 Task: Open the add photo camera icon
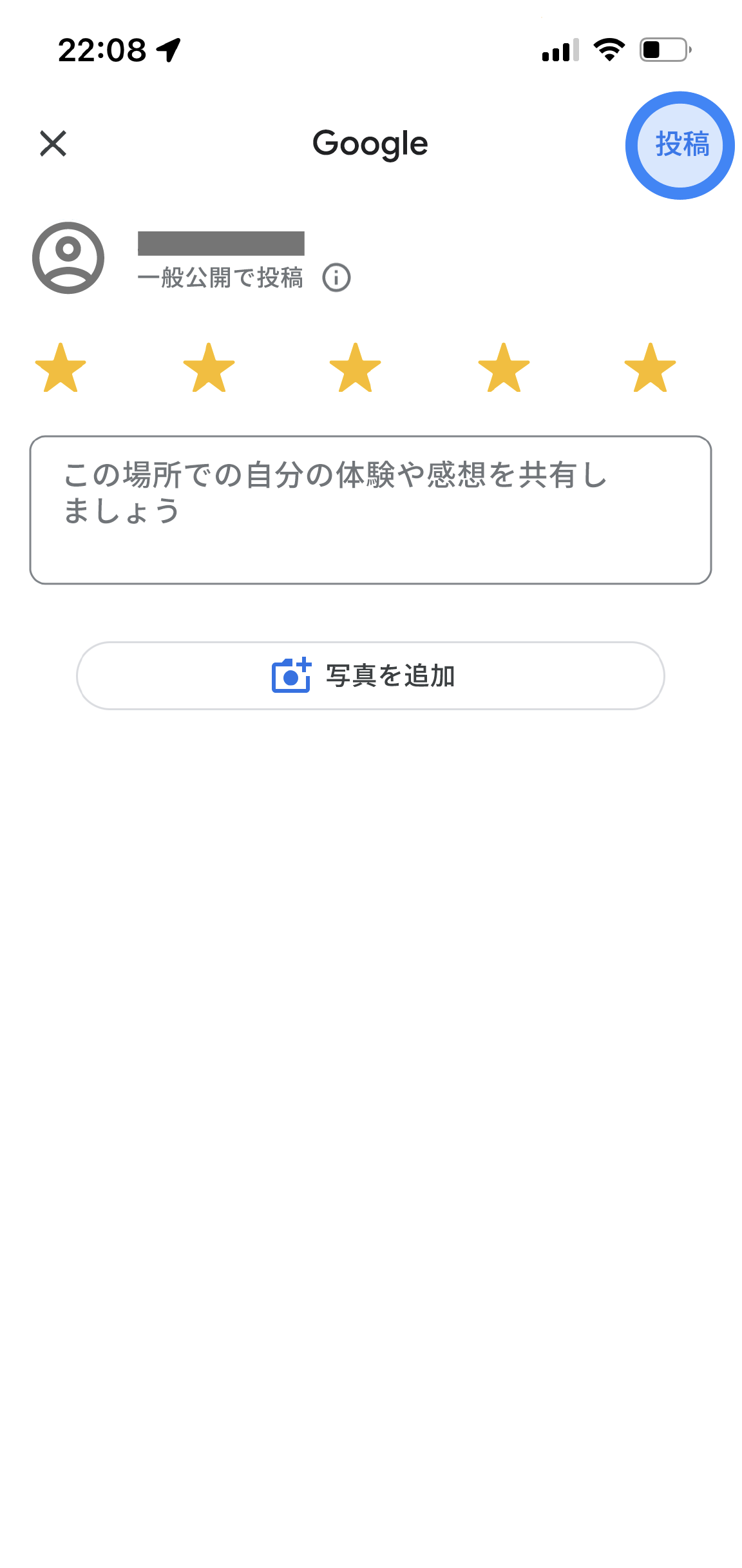point(291,675)
